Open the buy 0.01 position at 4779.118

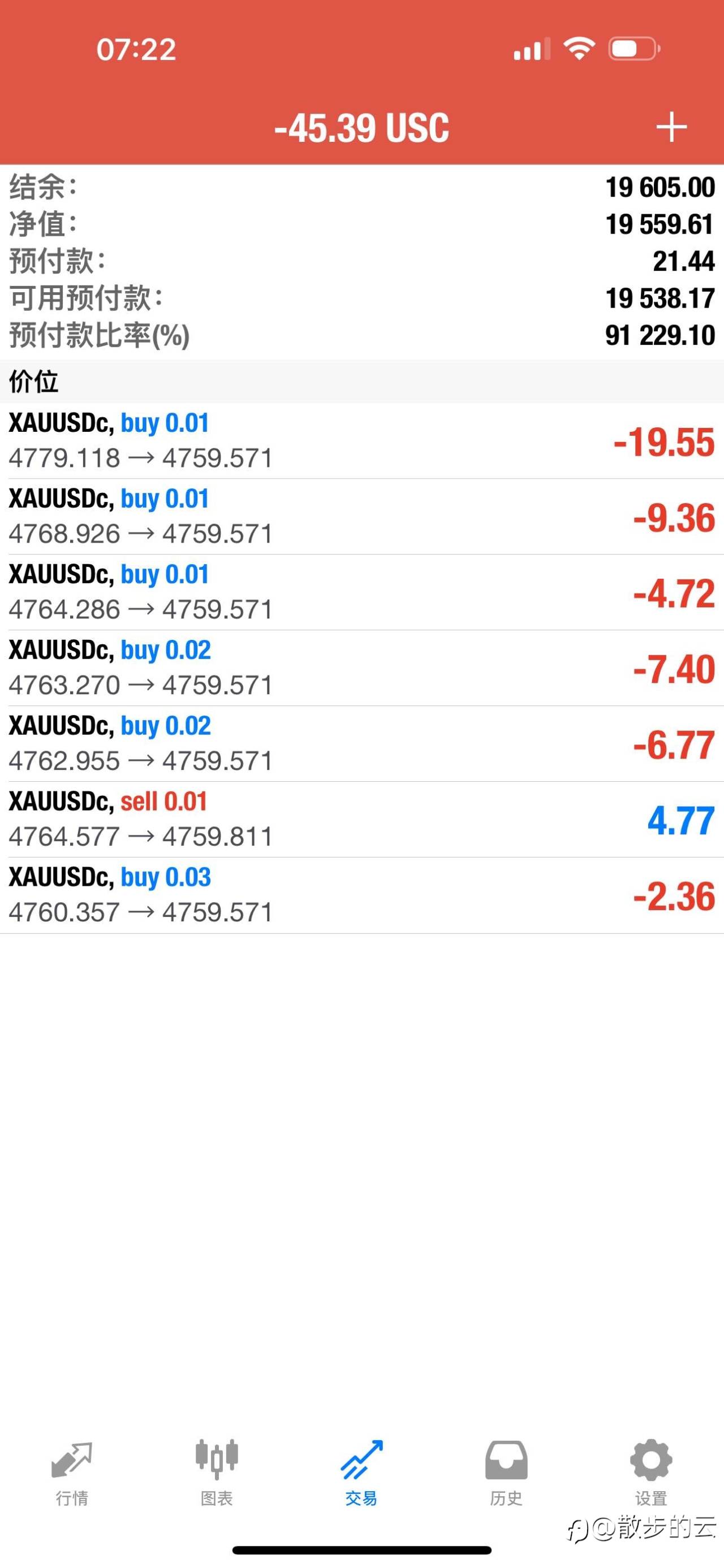(361, 441)
